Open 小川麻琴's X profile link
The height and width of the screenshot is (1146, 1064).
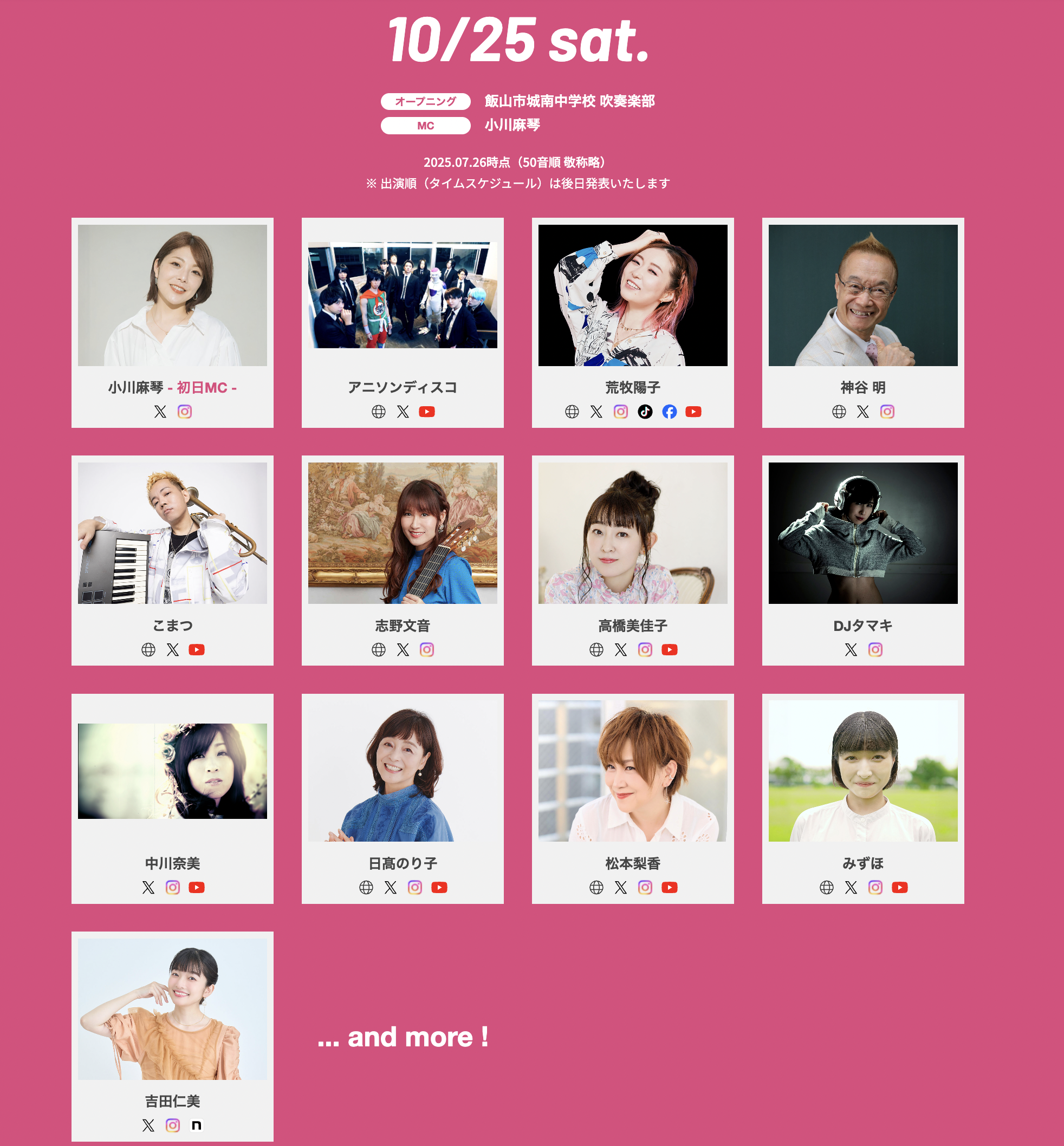tap(160, 412)
